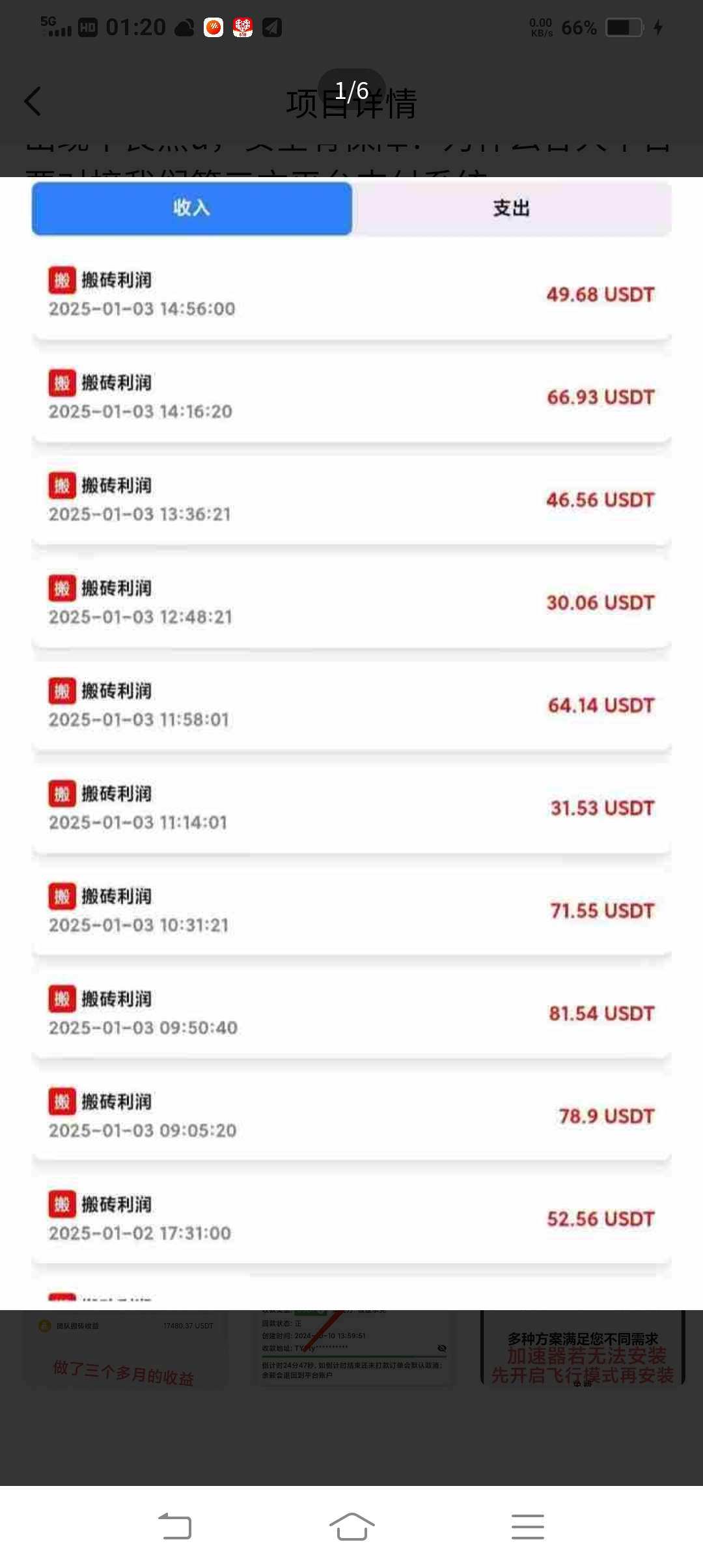703x1568 pixels.
Task: Go back using the system back button
Action: pyautogui.click(x=175, y=1526)
